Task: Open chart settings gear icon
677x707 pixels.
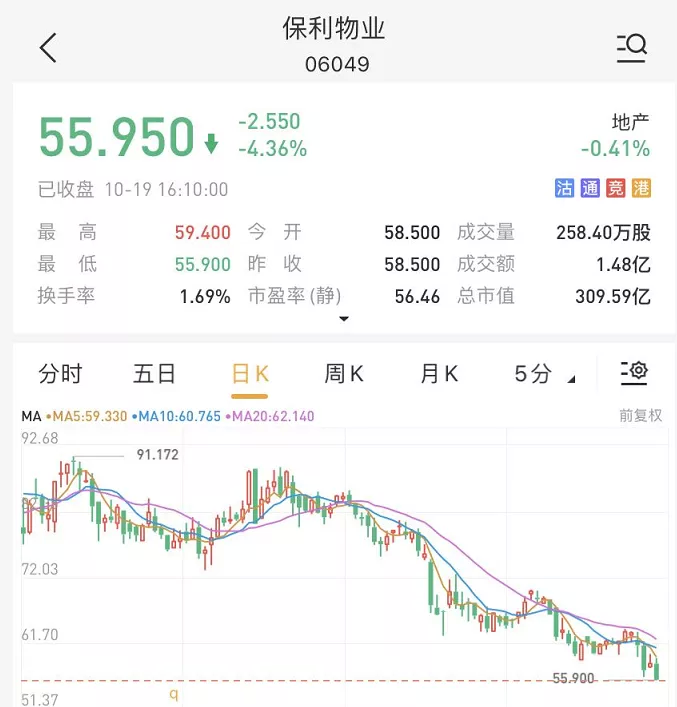Action: click(634, 373)
